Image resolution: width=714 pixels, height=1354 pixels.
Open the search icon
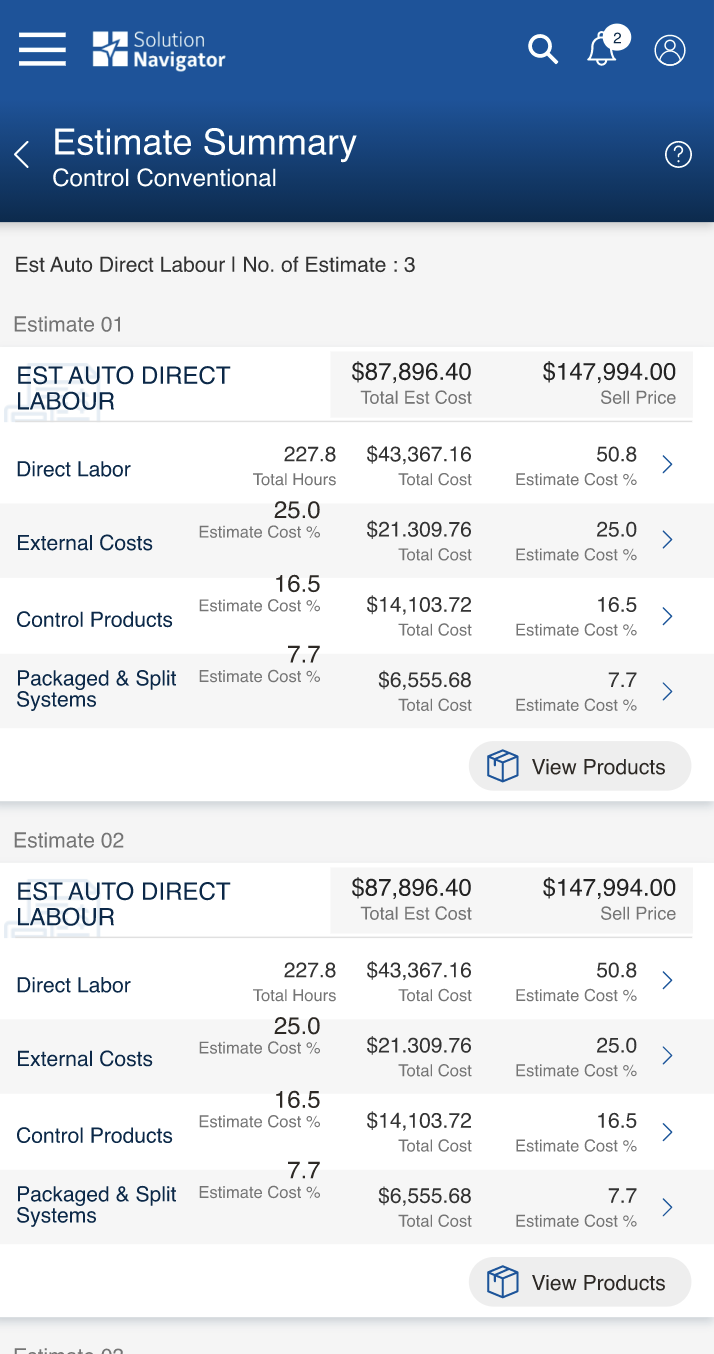543,49
